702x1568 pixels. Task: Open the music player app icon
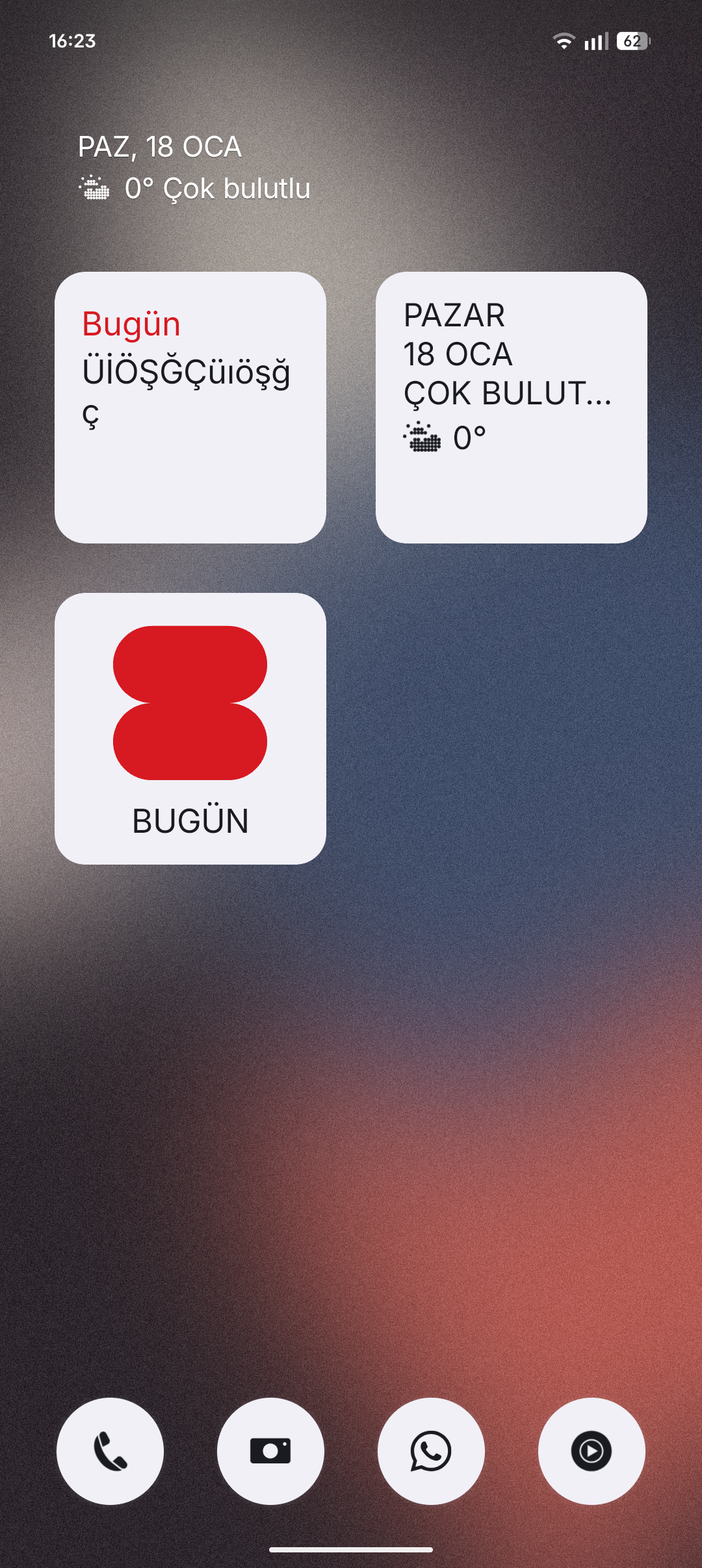[x=591, y=1451]
